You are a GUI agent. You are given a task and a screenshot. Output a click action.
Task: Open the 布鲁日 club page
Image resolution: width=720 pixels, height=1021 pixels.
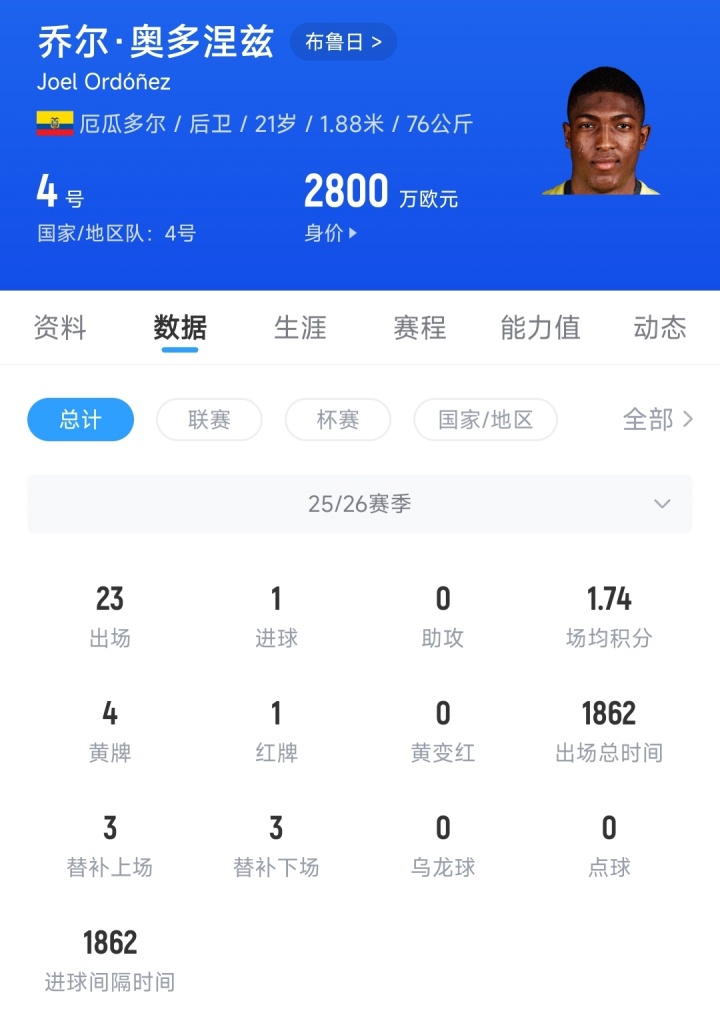tap(343, 43)
